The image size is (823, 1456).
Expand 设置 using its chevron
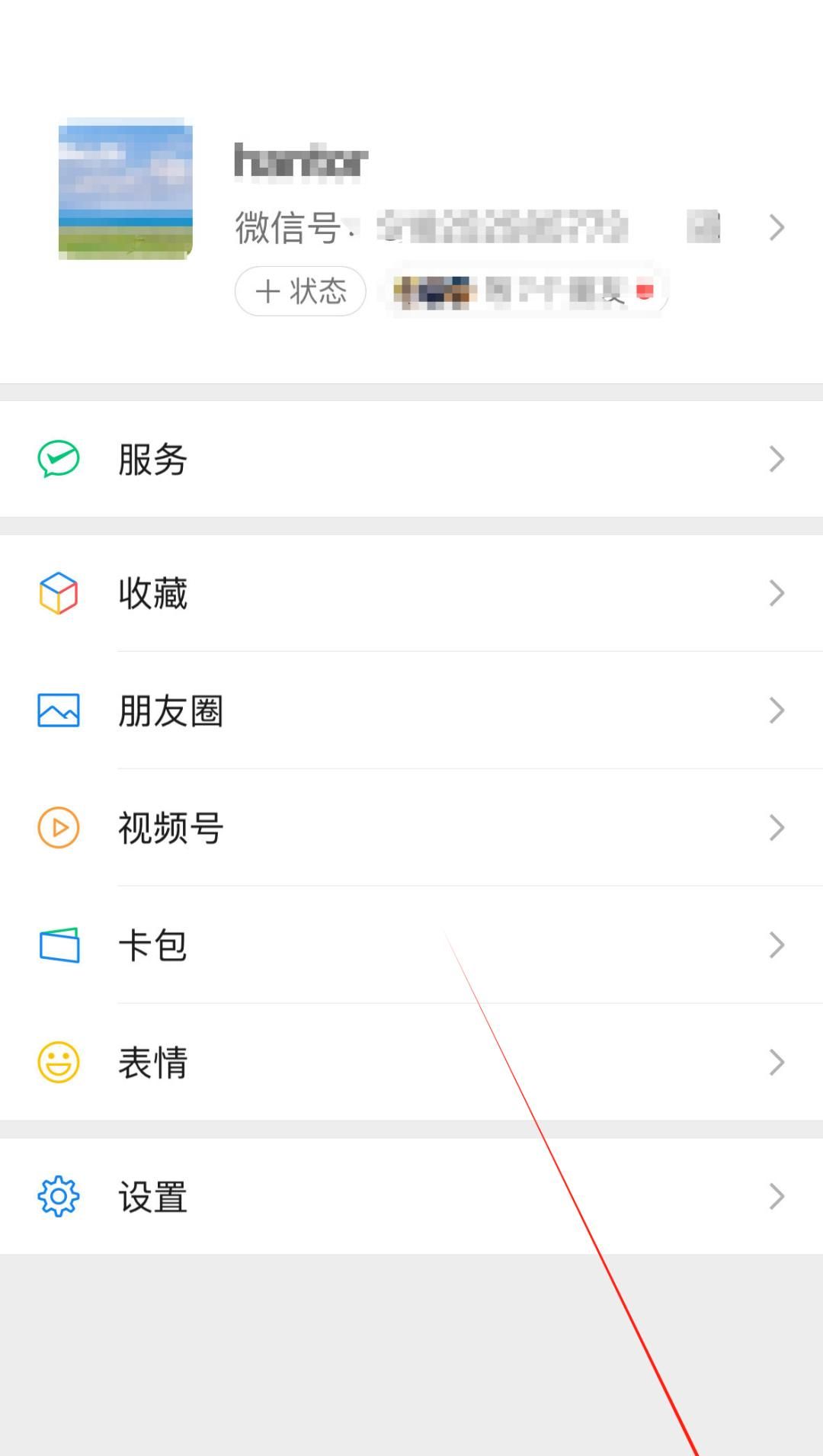coord(777,1196)
